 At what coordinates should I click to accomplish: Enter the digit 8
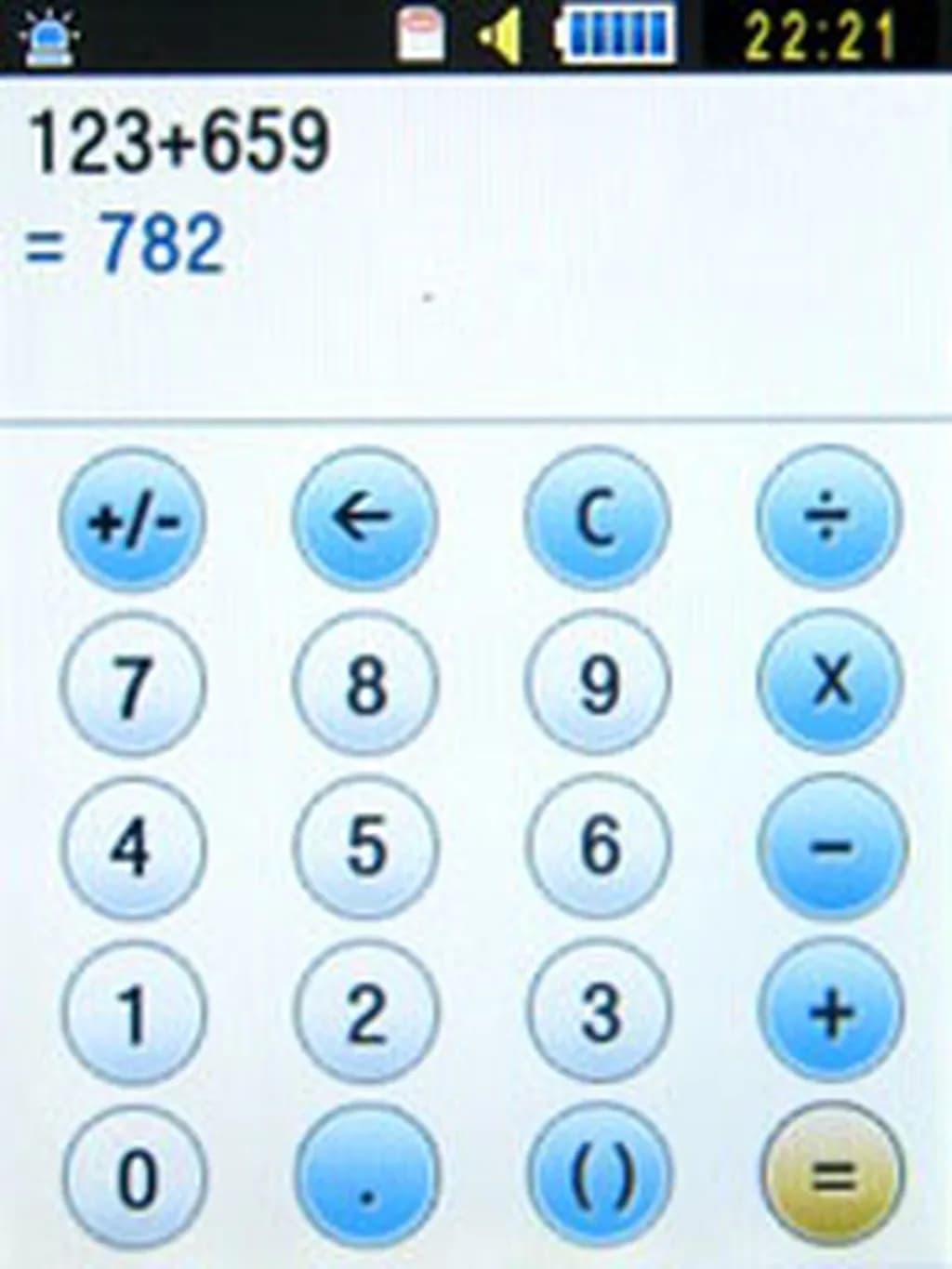click(x=364, y=684)
